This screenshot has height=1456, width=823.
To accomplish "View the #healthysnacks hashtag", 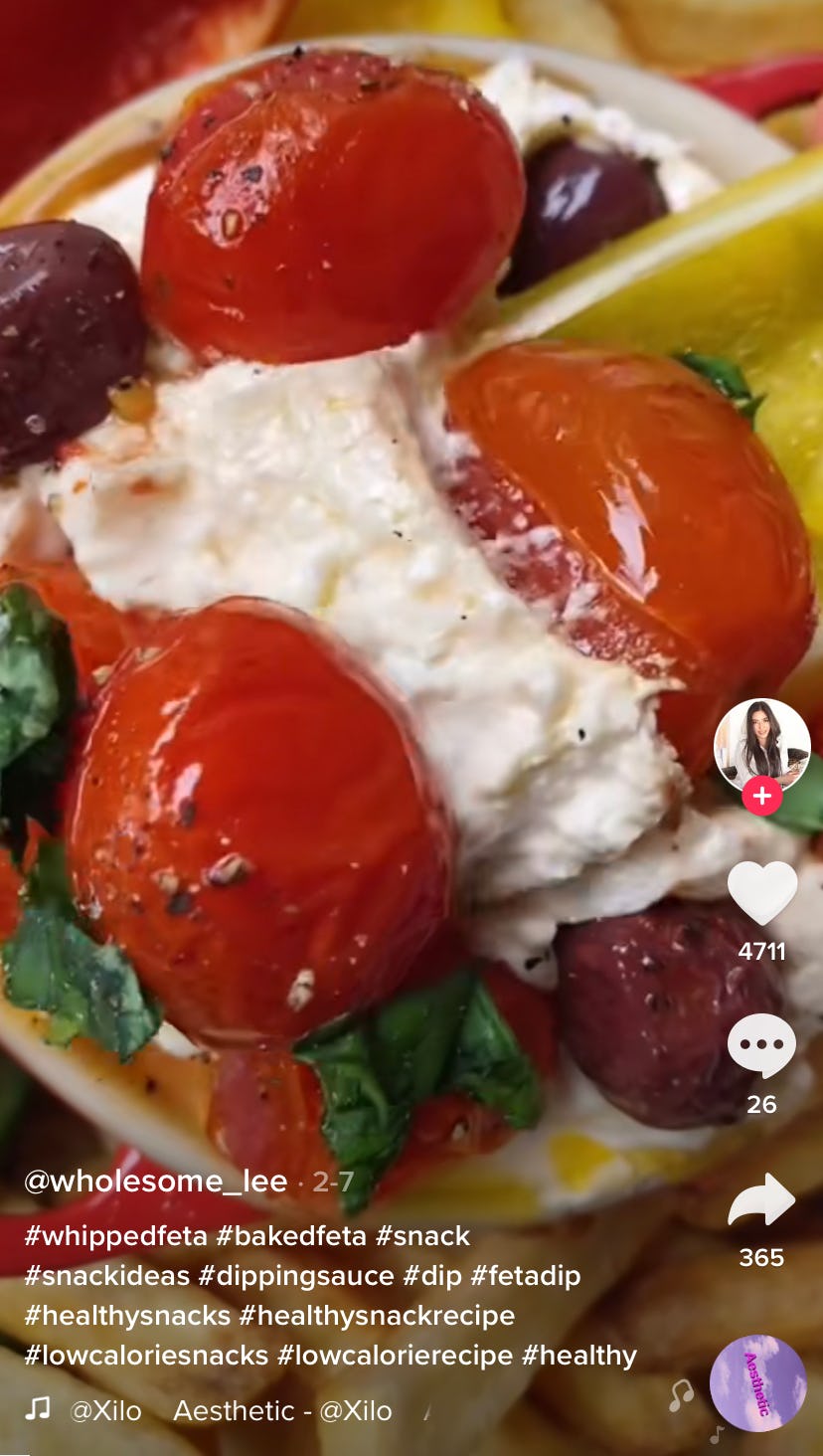I will (127, 1316).
